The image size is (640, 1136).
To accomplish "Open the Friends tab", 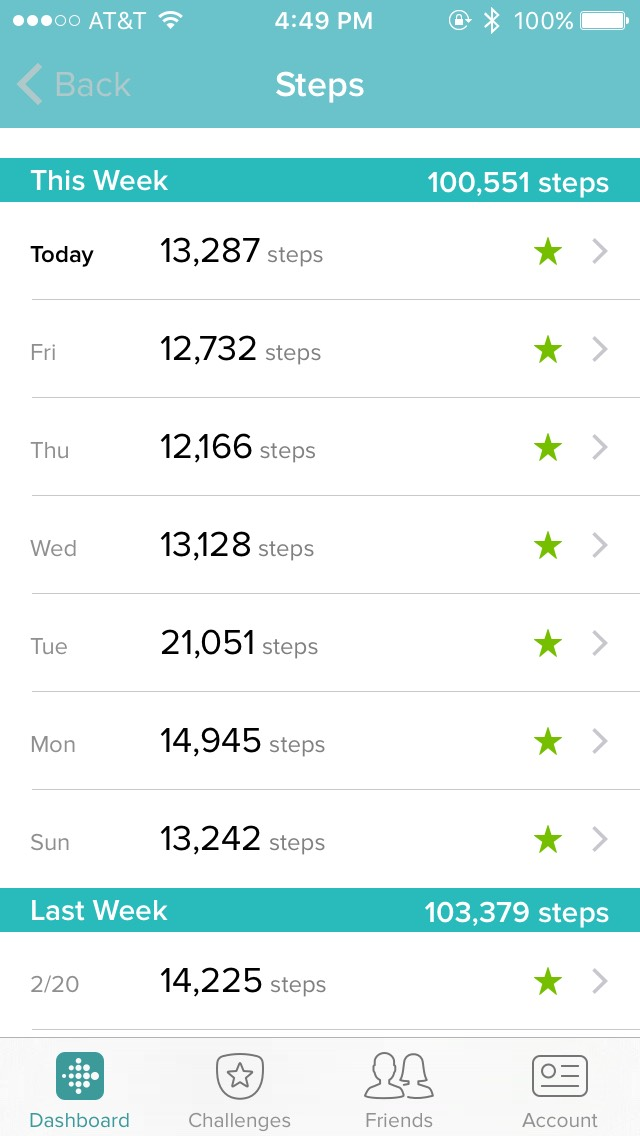I will click(x=399, y=1090).
